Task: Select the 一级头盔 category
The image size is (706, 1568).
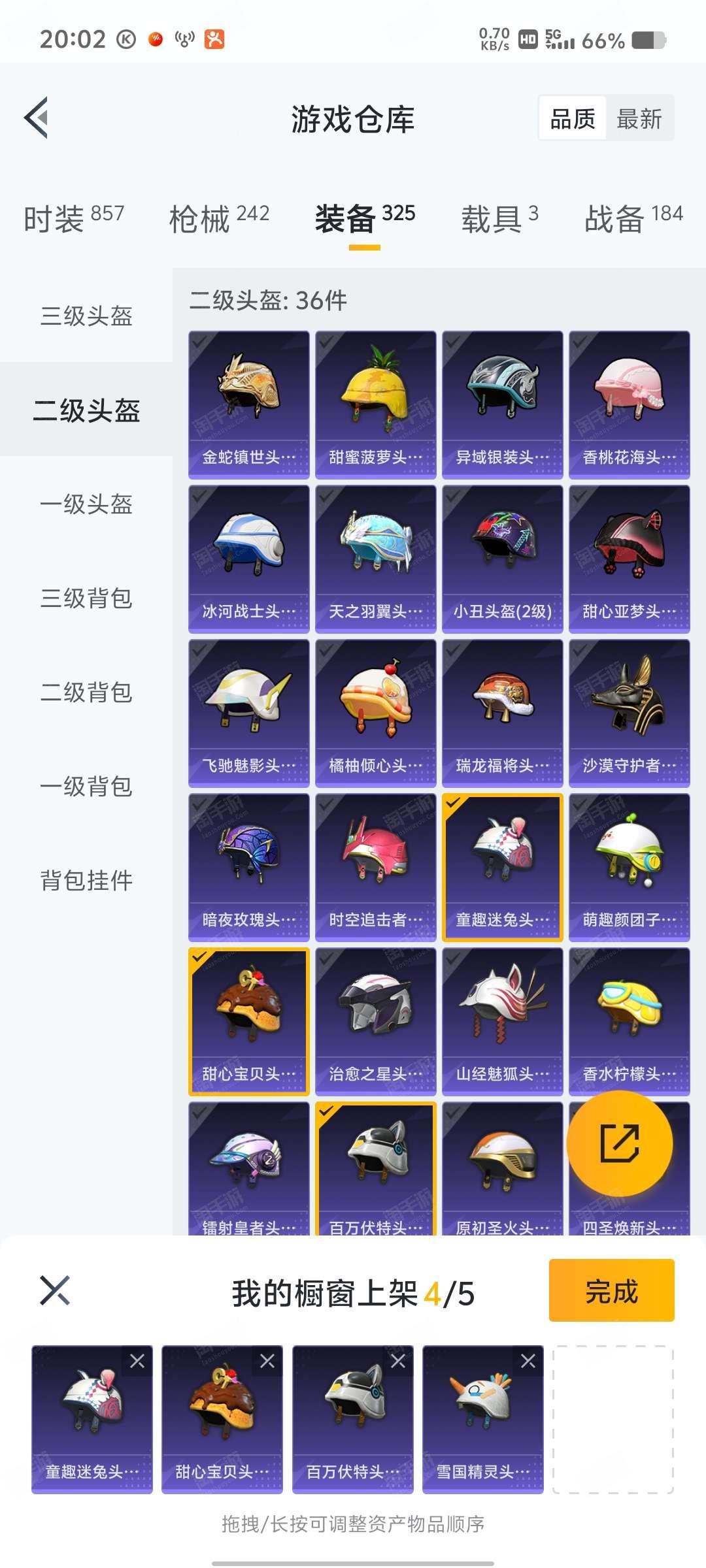Action: click(x=86, y=504)
